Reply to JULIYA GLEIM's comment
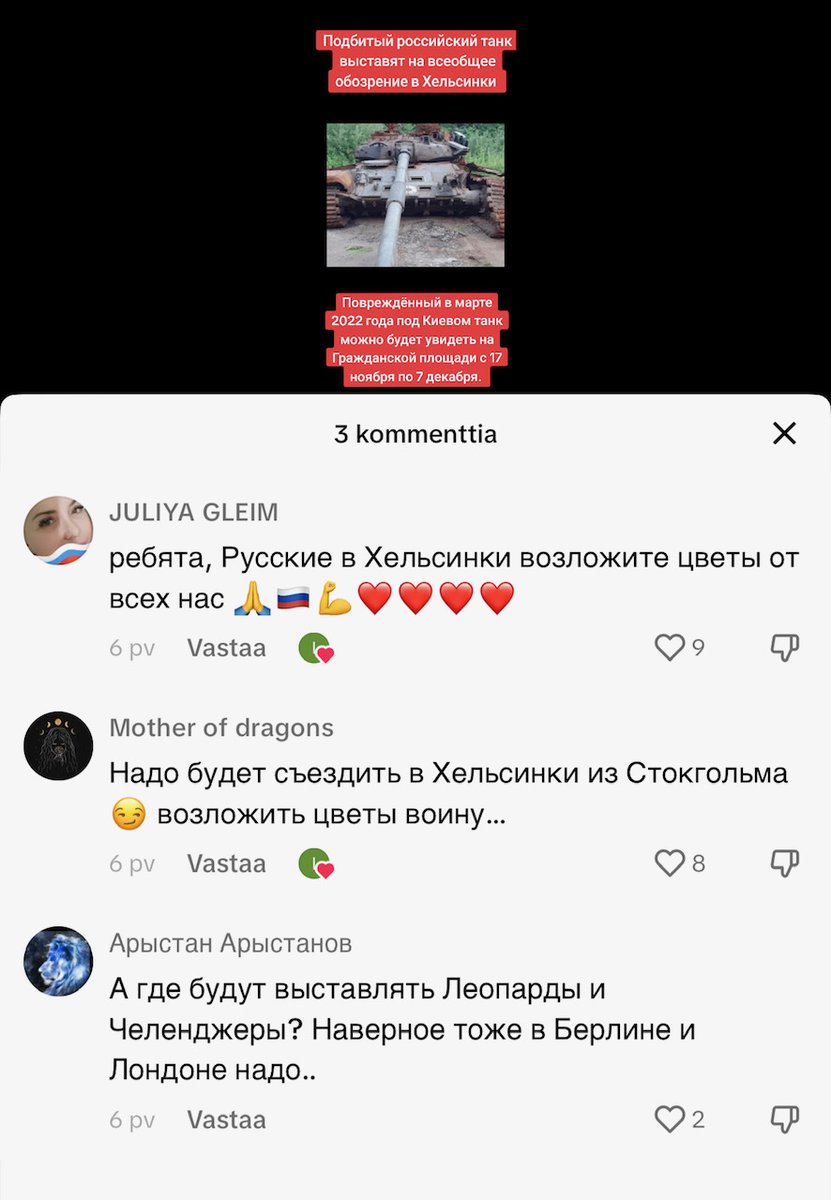The height and width of the screenshot is (1200, 831). (x=226, y=648)
